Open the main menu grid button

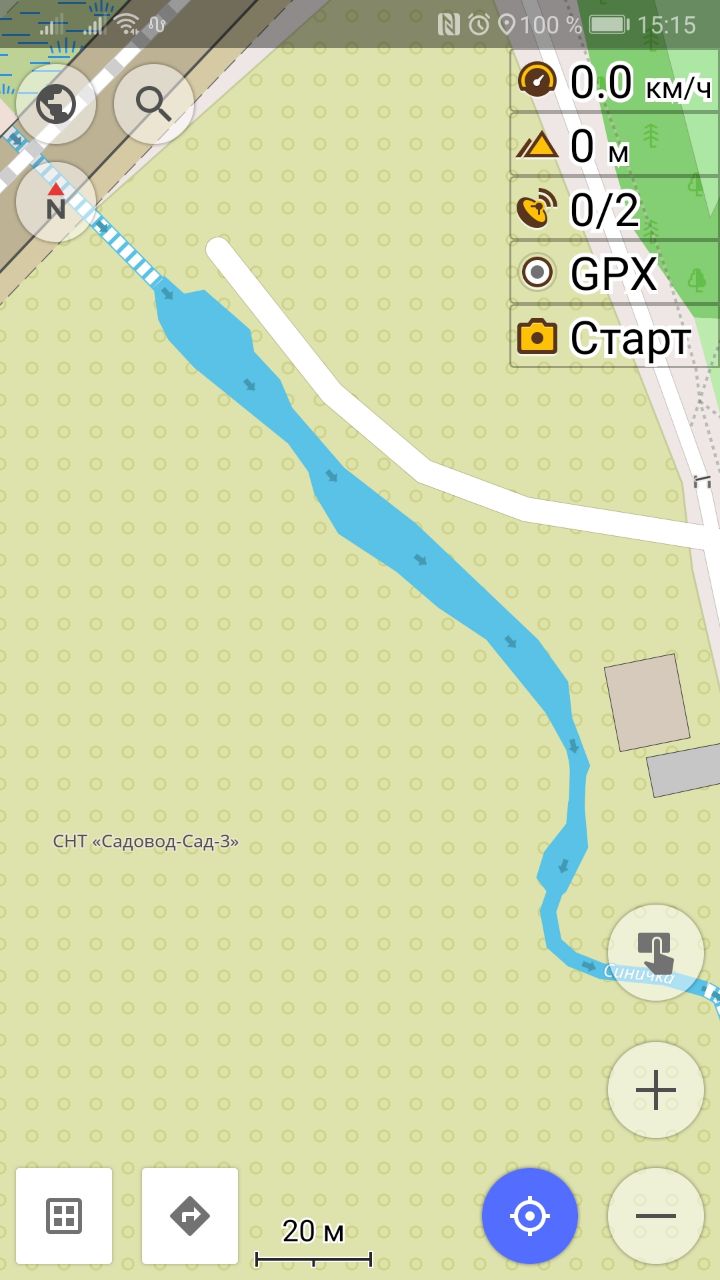[x=64, y=1216]
